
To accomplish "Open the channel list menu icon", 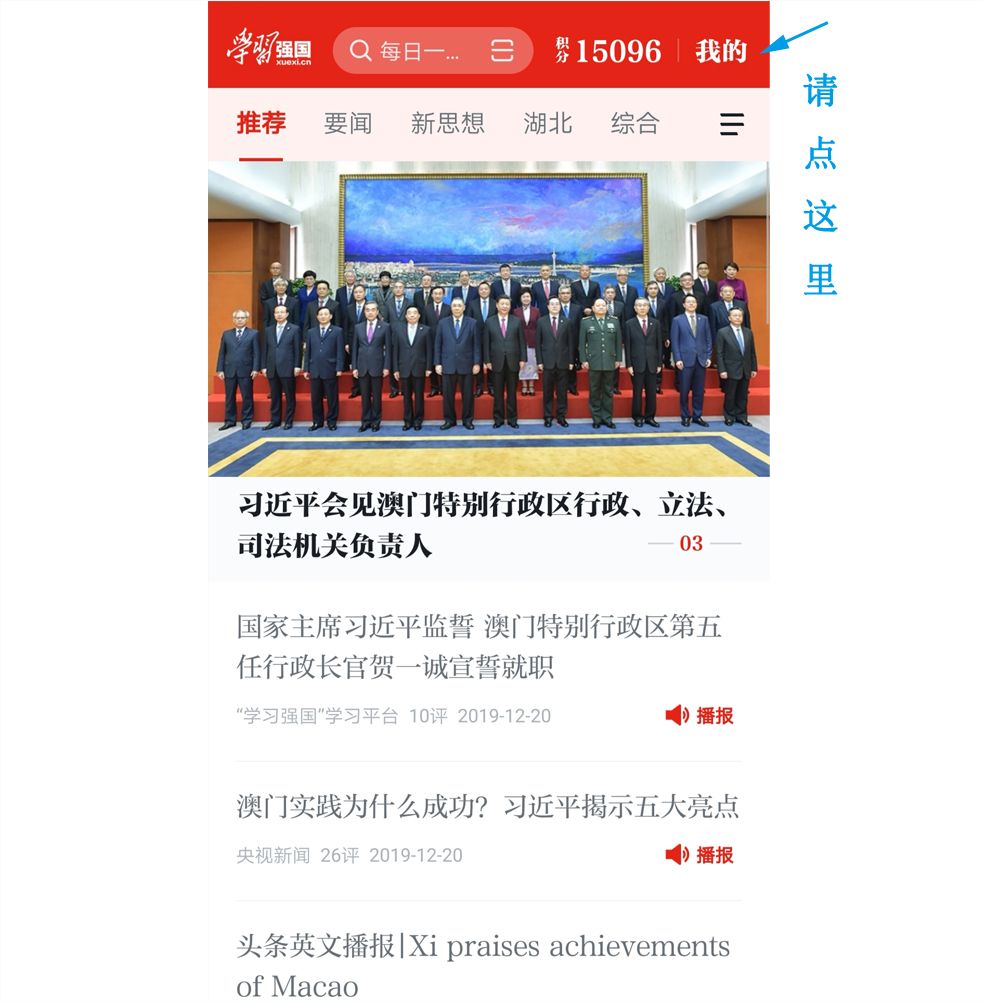I will point(732,124).
